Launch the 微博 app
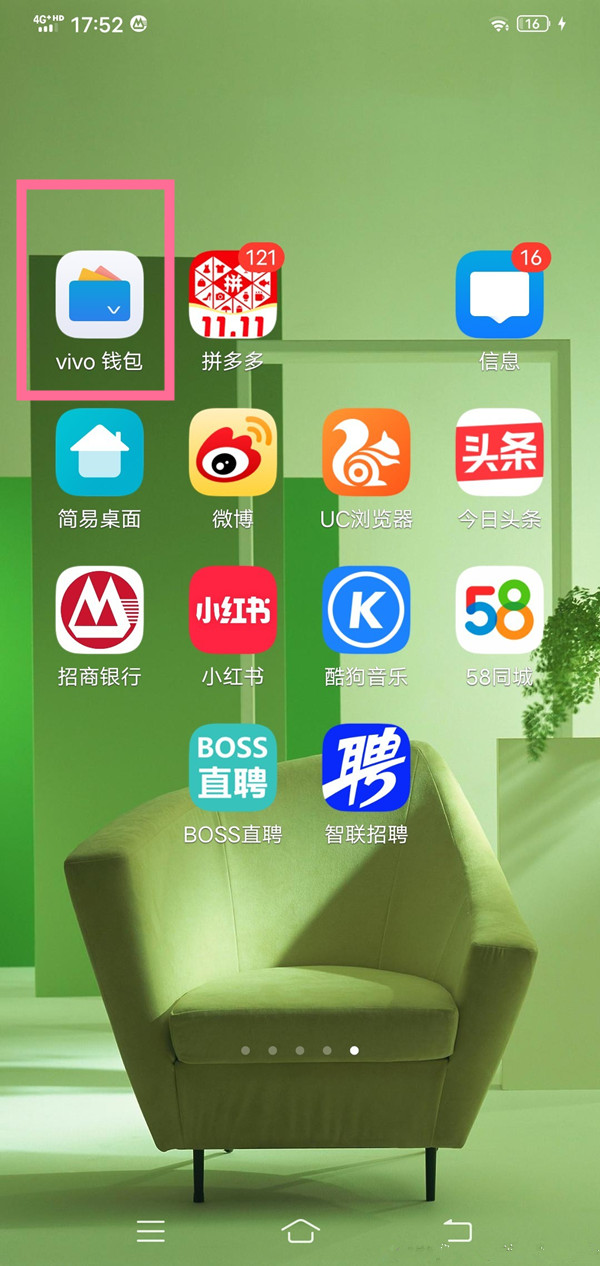Image resolution: width=600 pixels, height=1266 pixels. tap(233, 452)
